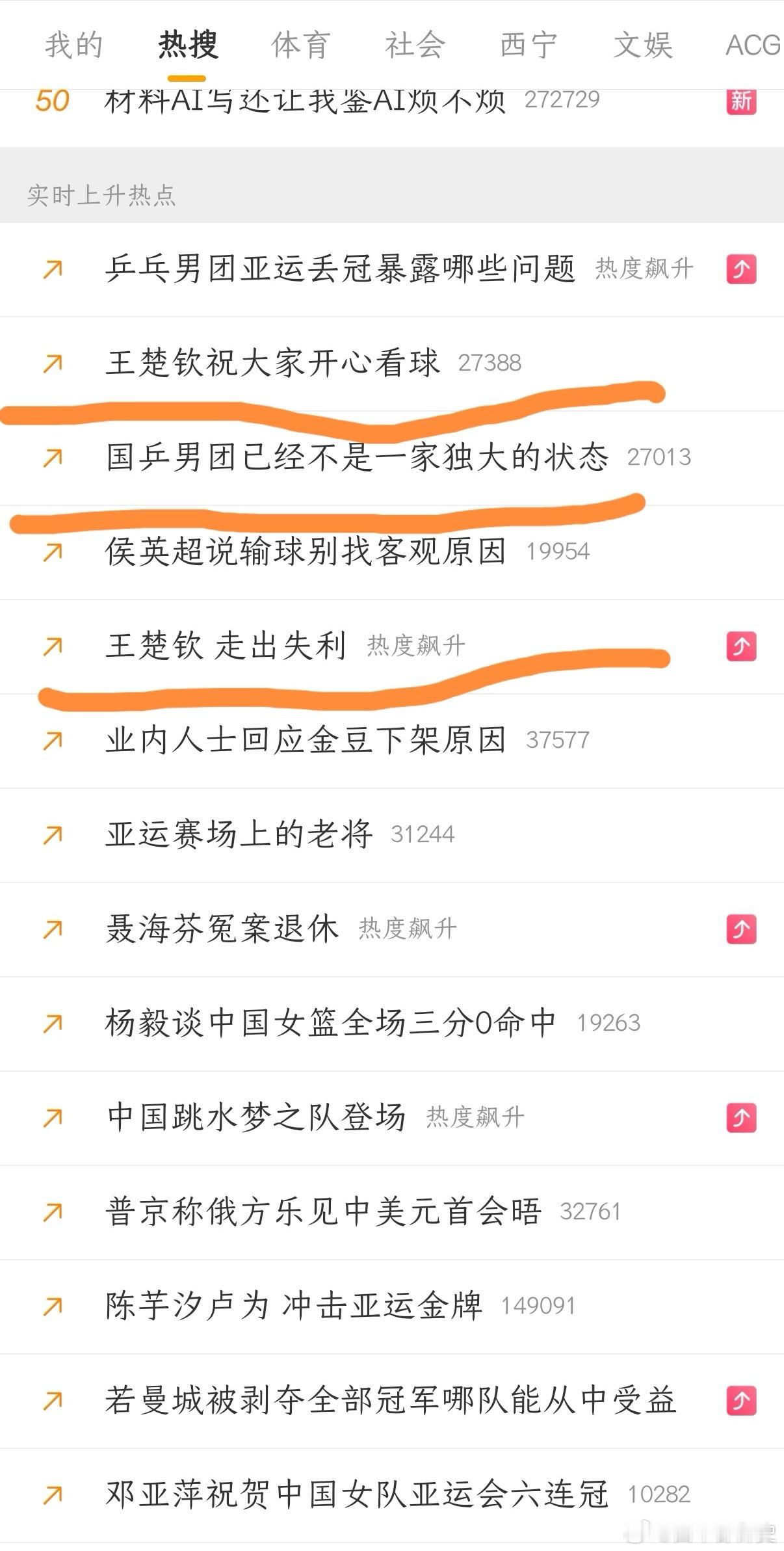This screenshot has height=1551, width=784.
Task: View 若曼城被剥夺全部冠军哪队能从中受益 topic
Action: (391, 1400)
